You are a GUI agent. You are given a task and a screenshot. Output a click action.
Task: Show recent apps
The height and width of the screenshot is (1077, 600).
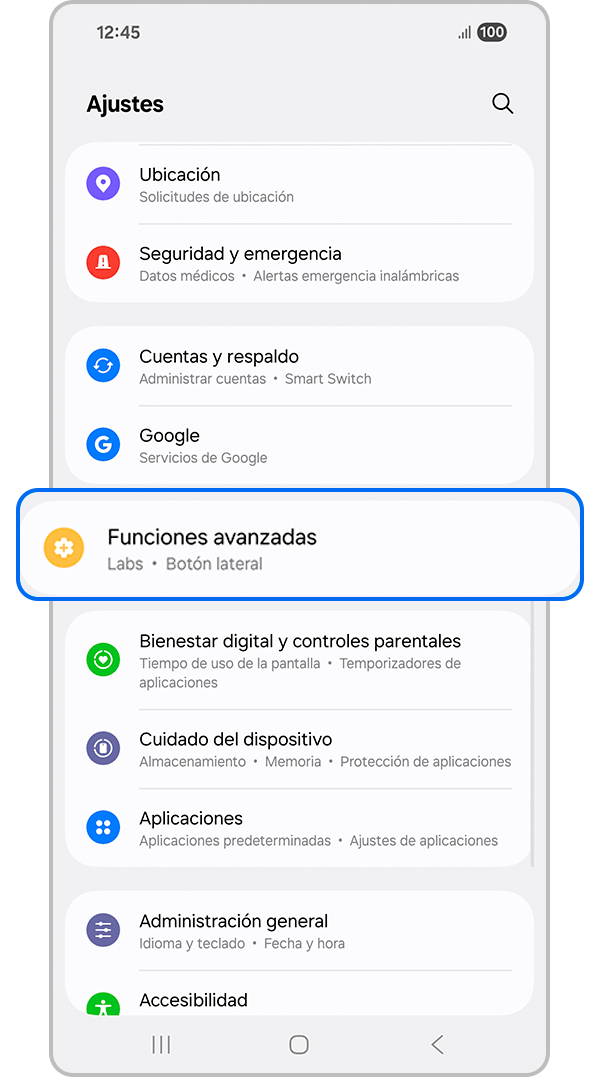[160, 1045]
